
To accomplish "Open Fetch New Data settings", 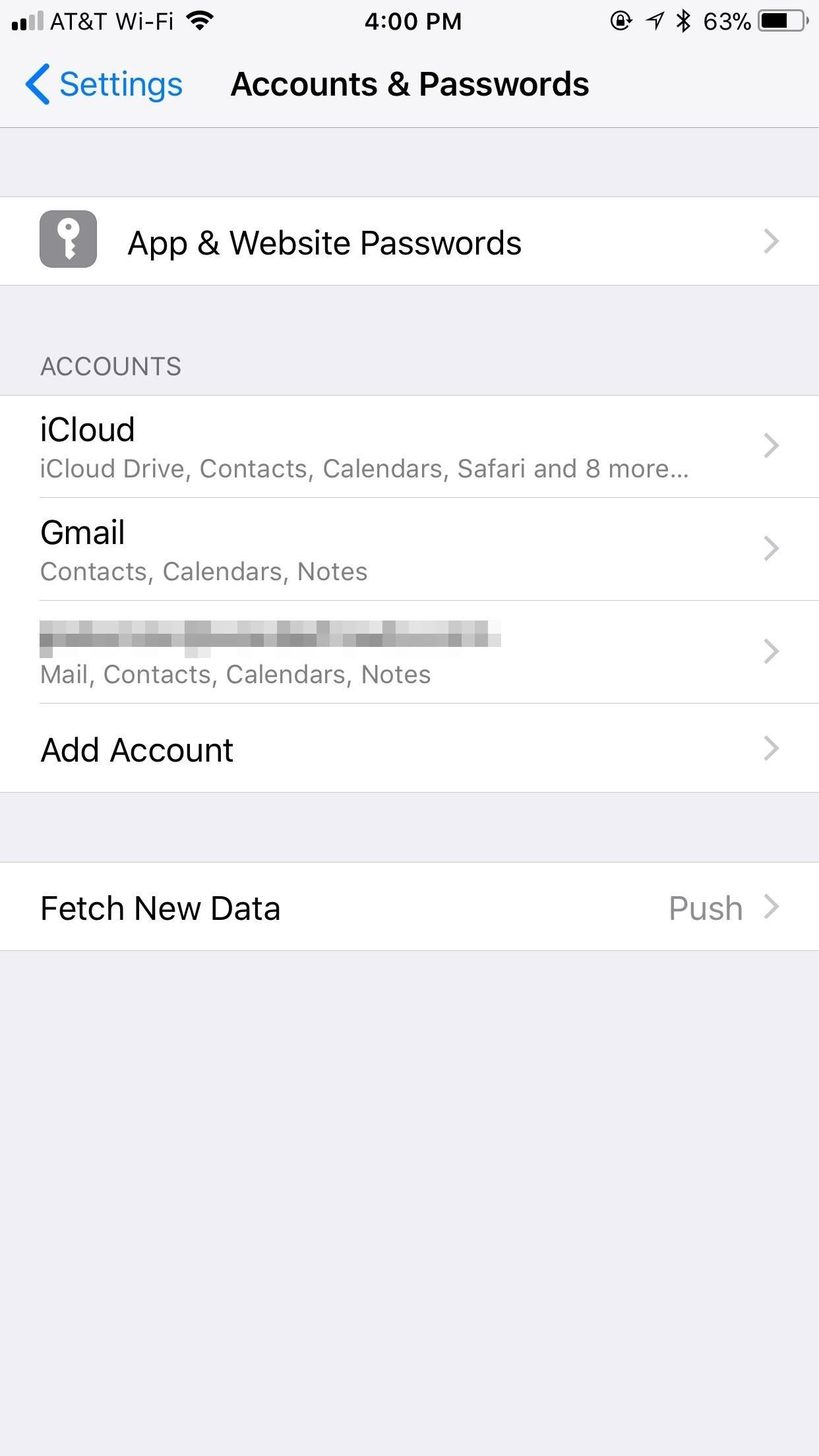I will coord(409,907).
